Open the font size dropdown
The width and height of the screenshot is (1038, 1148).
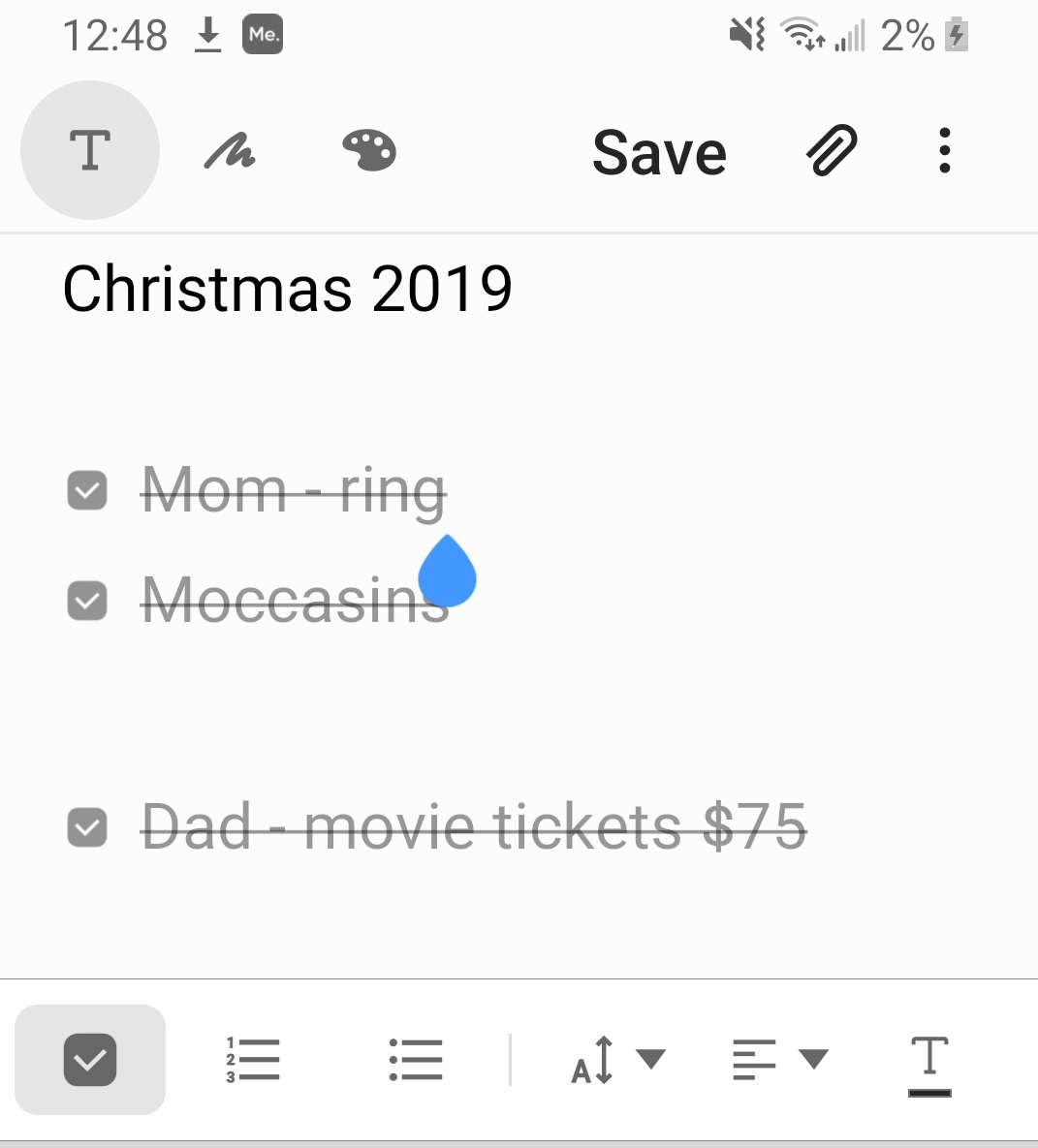click(x=614, y=1060)
